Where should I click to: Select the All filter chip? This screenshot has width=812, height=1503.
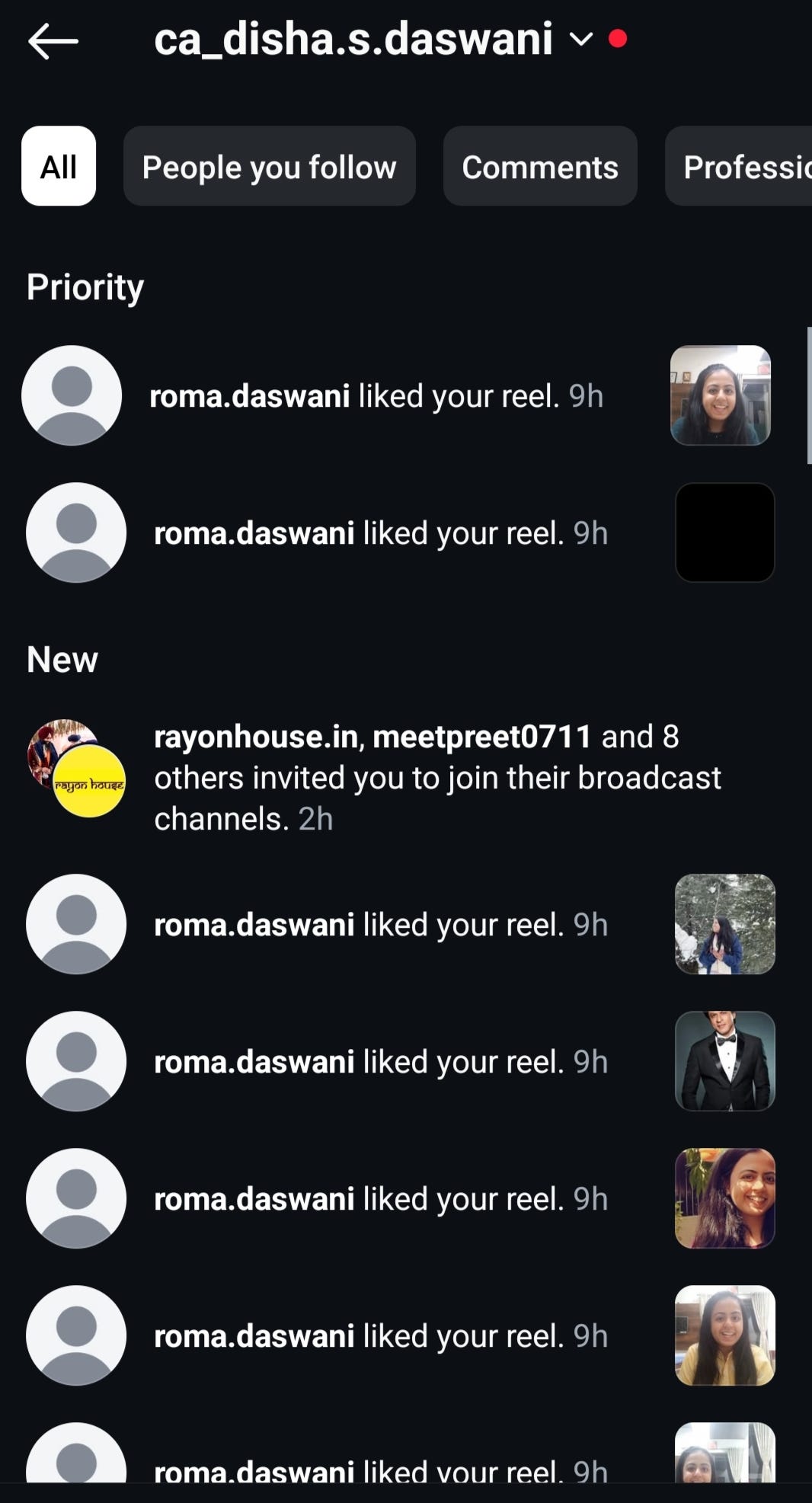point(59,167)
